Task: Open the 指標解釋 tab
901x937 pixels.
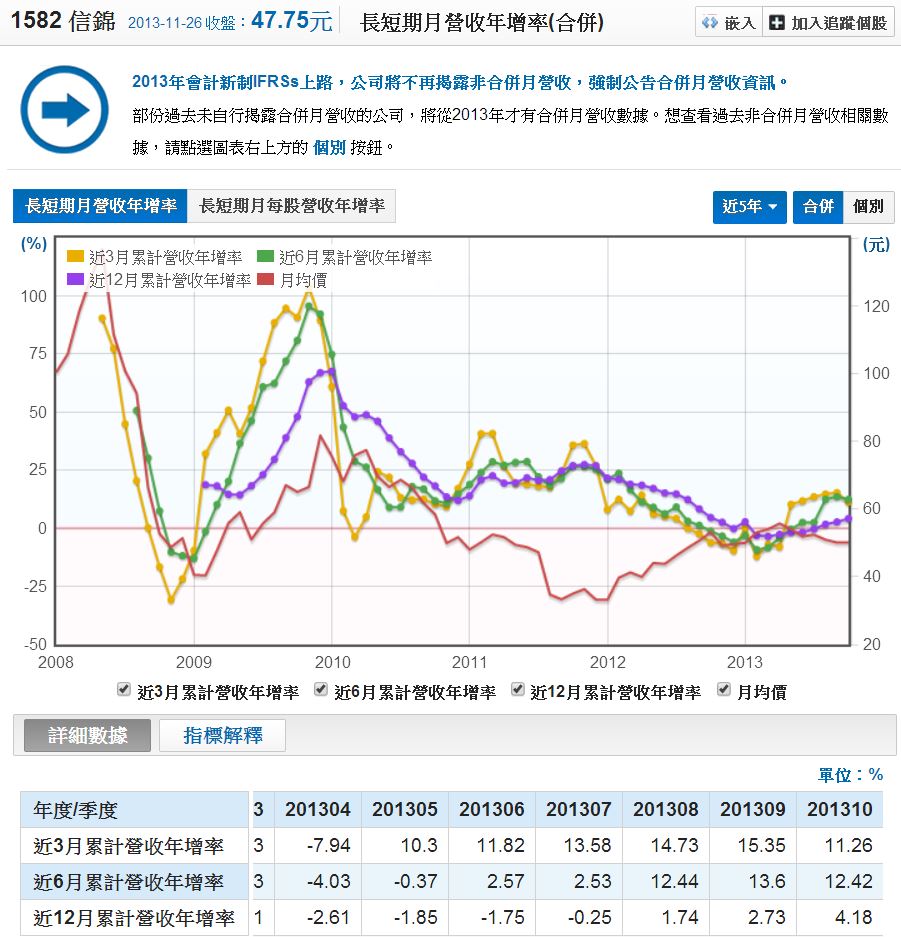Action: tap(223, 736)
